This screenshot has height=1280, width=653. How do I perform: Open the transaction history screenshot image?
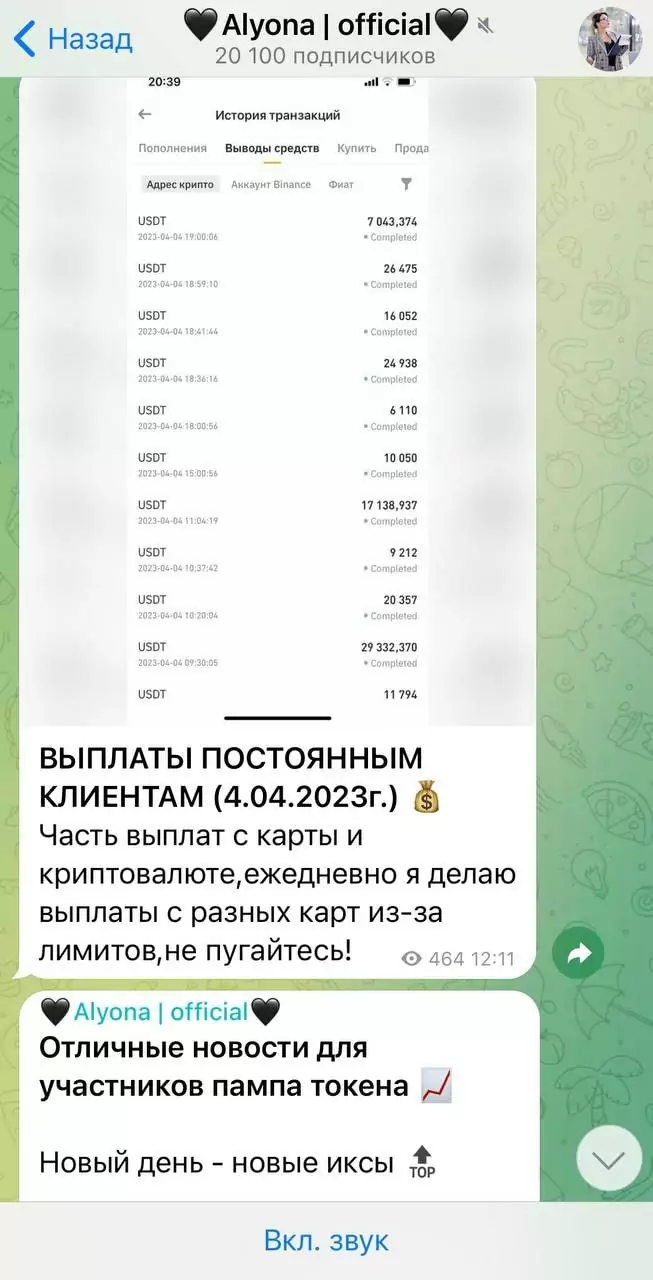278,400
